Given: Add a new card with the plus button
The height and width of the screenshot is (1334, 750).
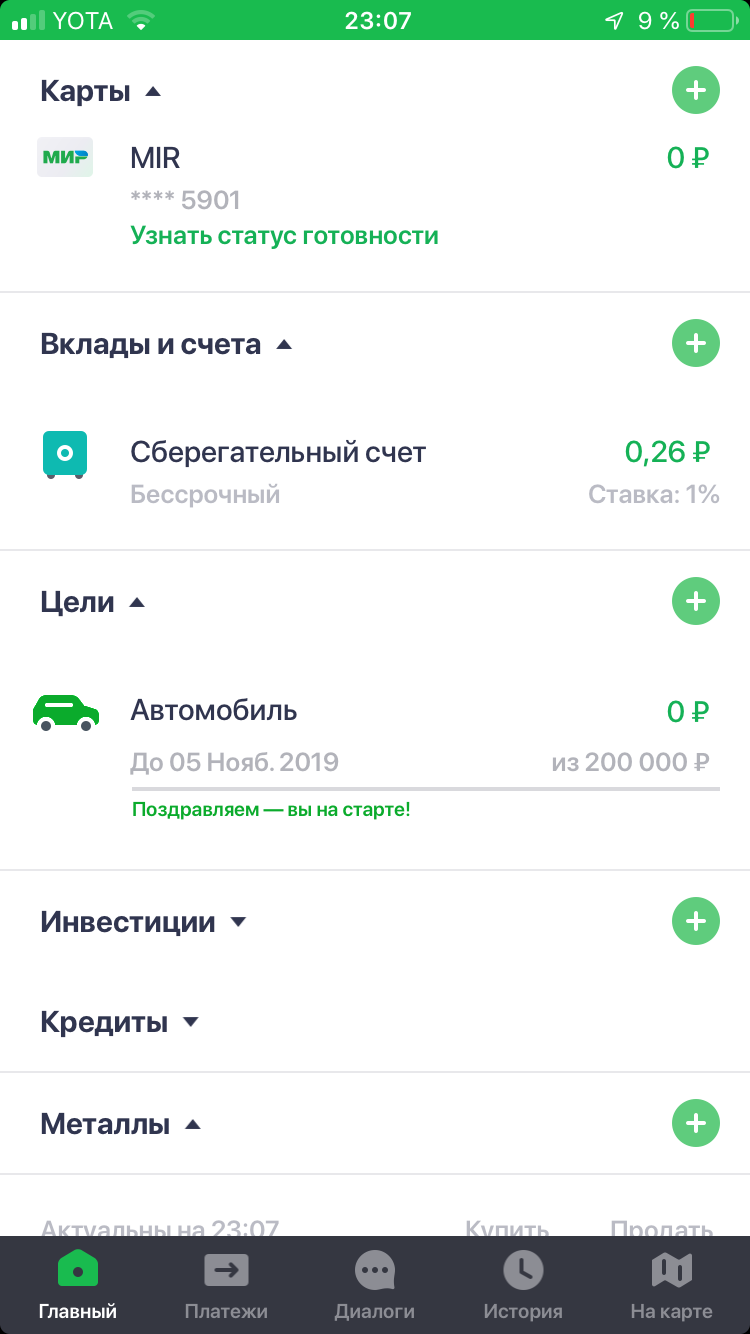Looking at the screenshot, I should coord(695,90).
